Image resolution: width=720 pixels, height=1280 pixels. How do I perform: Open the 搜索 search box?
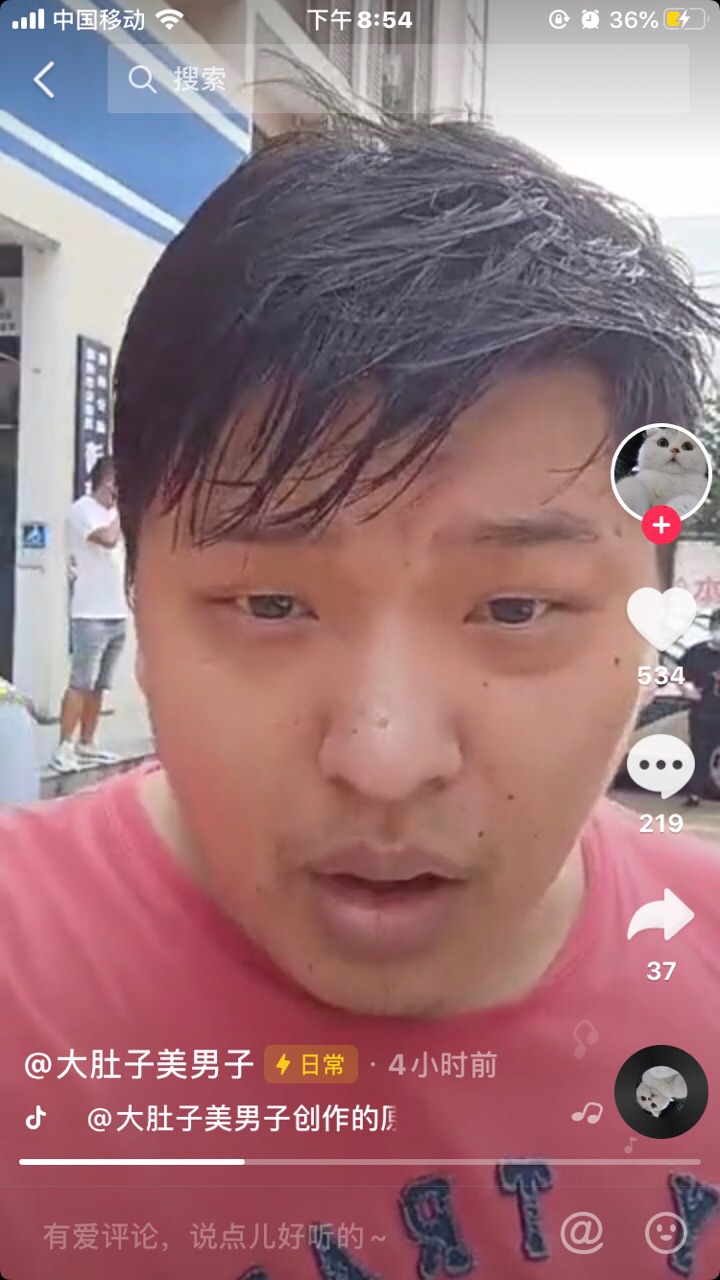[x=398, y=79]
